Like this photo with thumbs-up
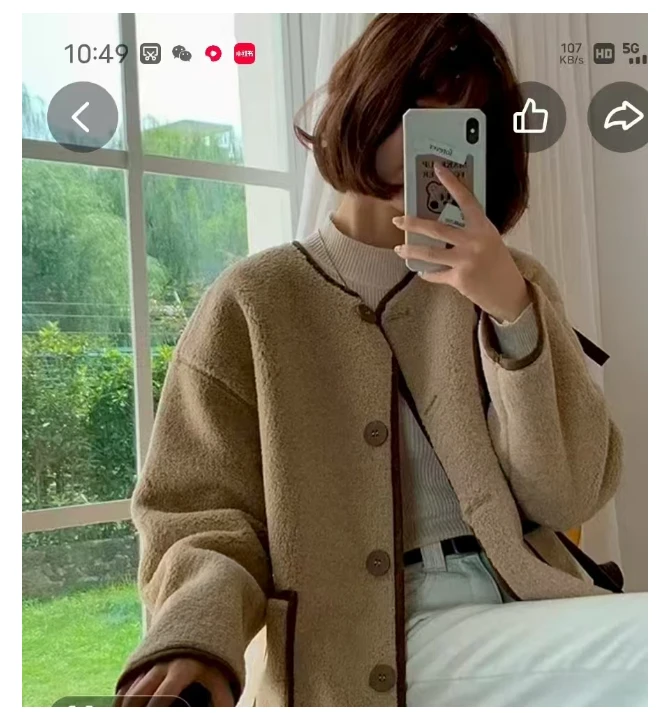This screenshot has height=713, width=658. [531, 117]
